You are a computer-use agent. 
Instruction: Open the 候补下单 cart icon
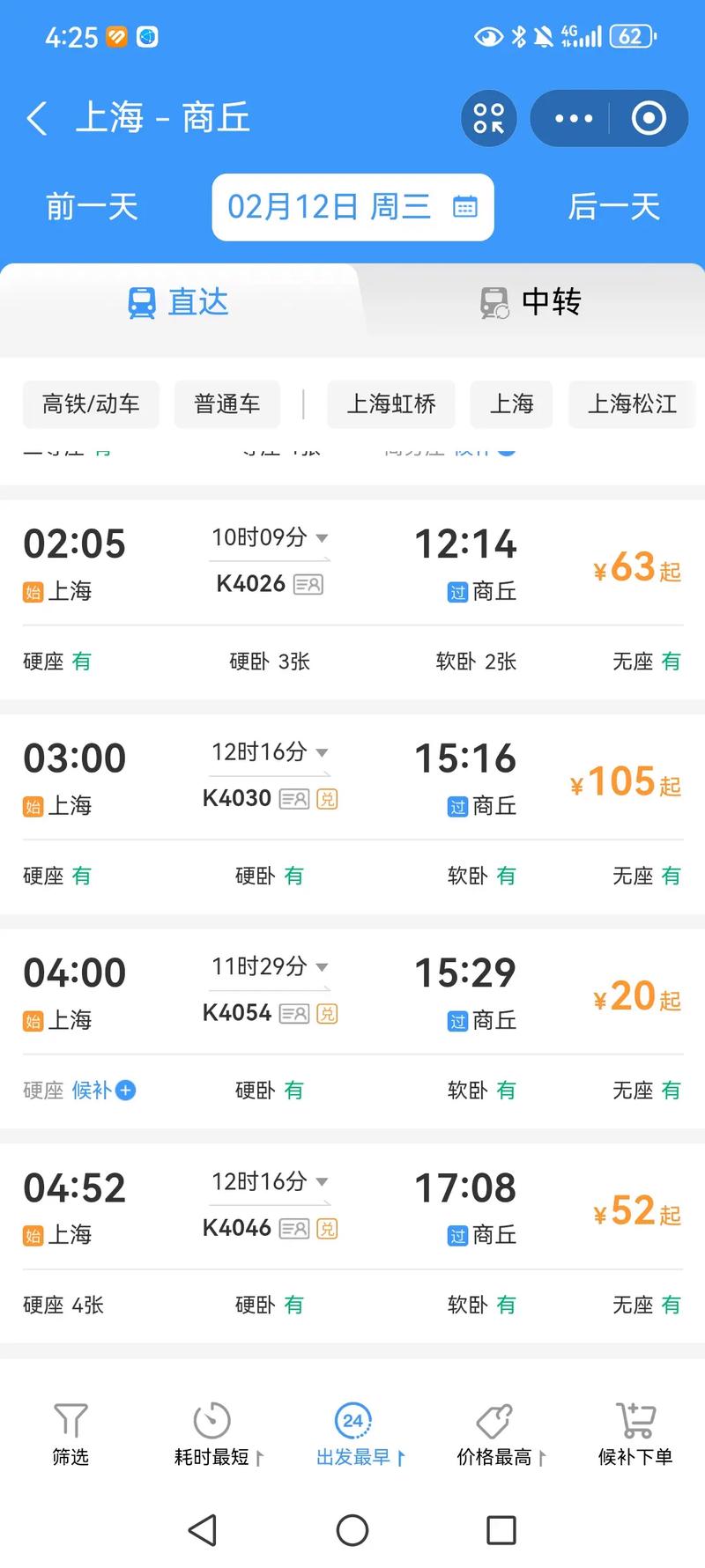coord(634,1420)
